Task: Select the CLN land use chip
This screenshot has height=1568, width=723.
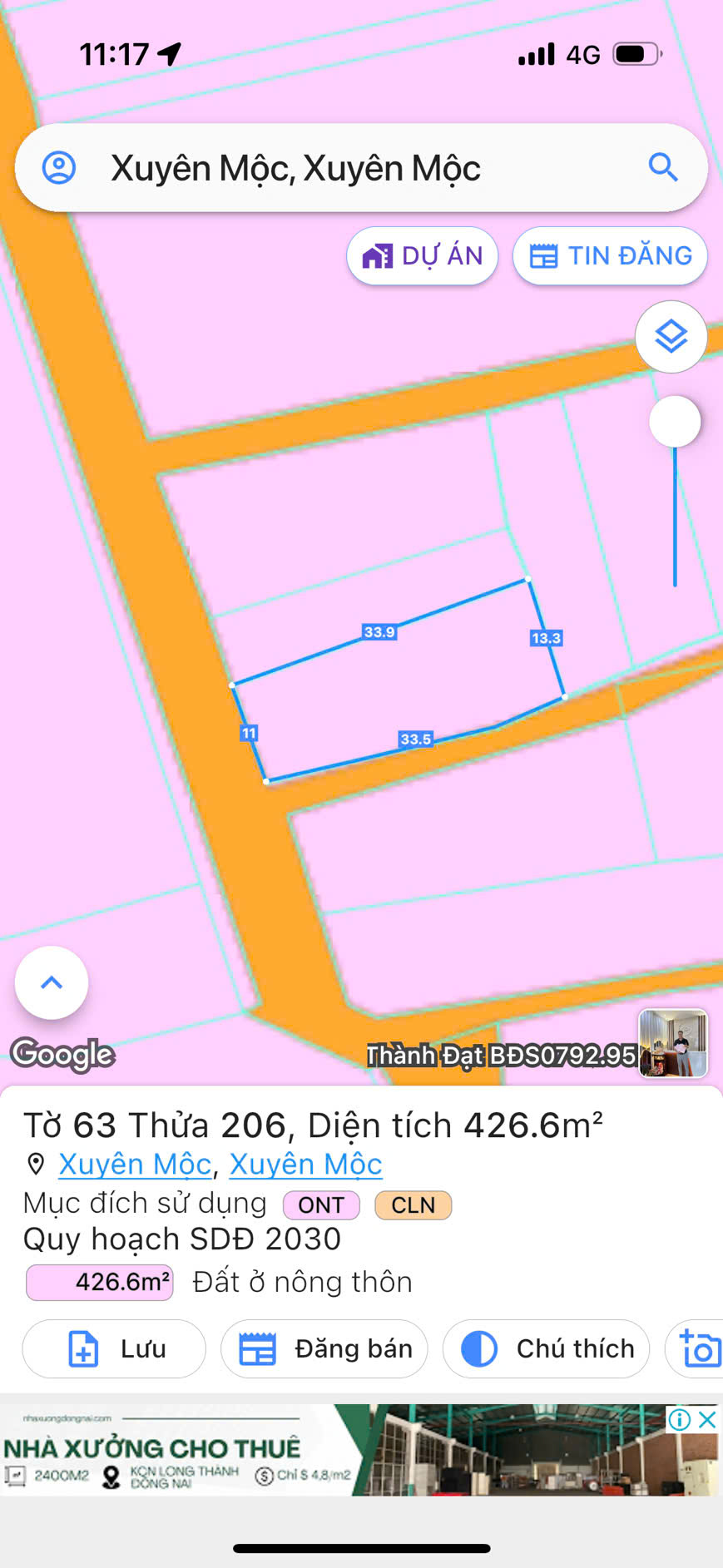Action: coord(413,1205)
